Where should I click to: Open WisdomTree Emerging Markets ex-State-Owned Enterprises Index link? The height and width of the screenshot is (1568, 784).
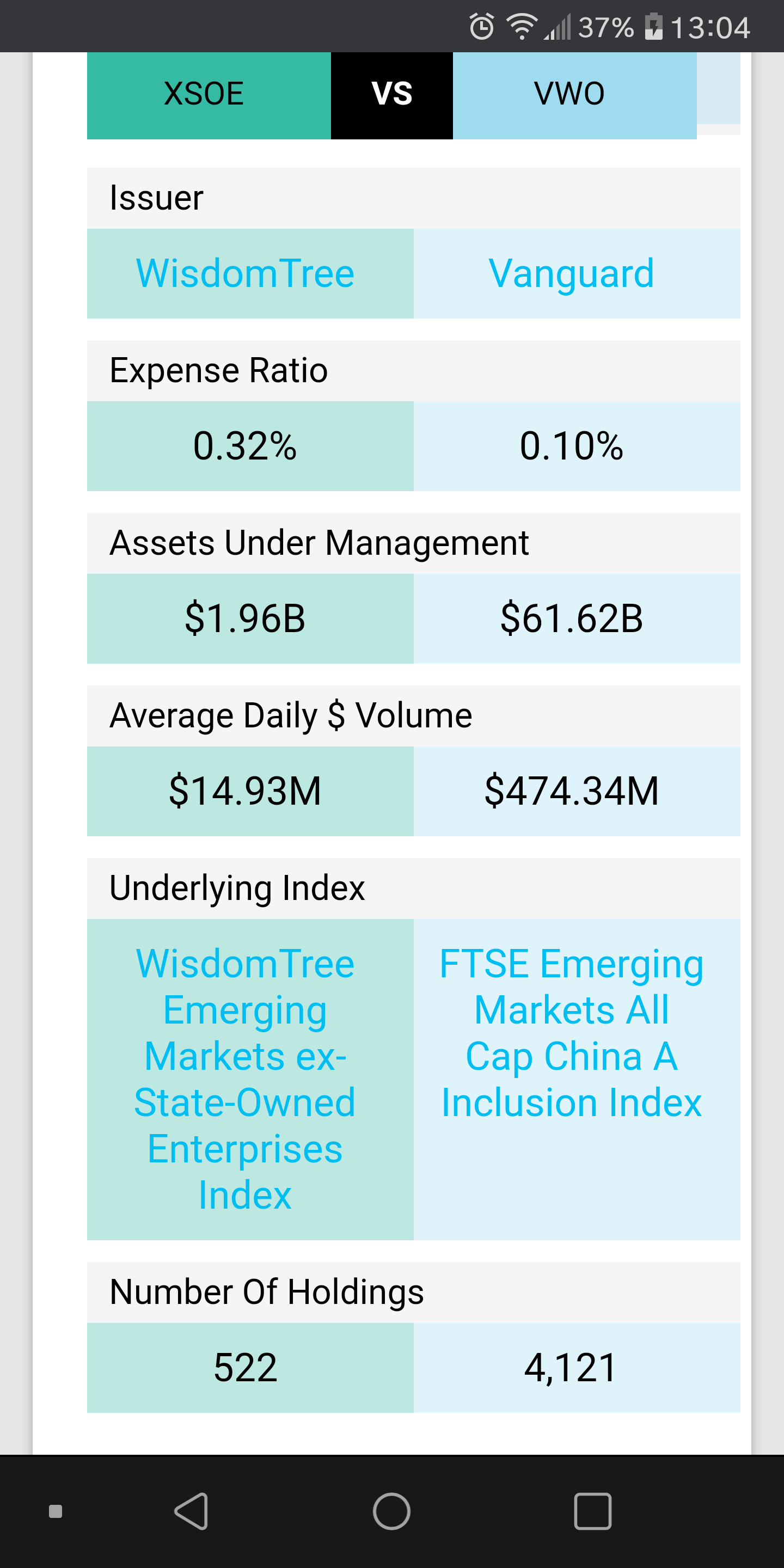point(244,1079)
